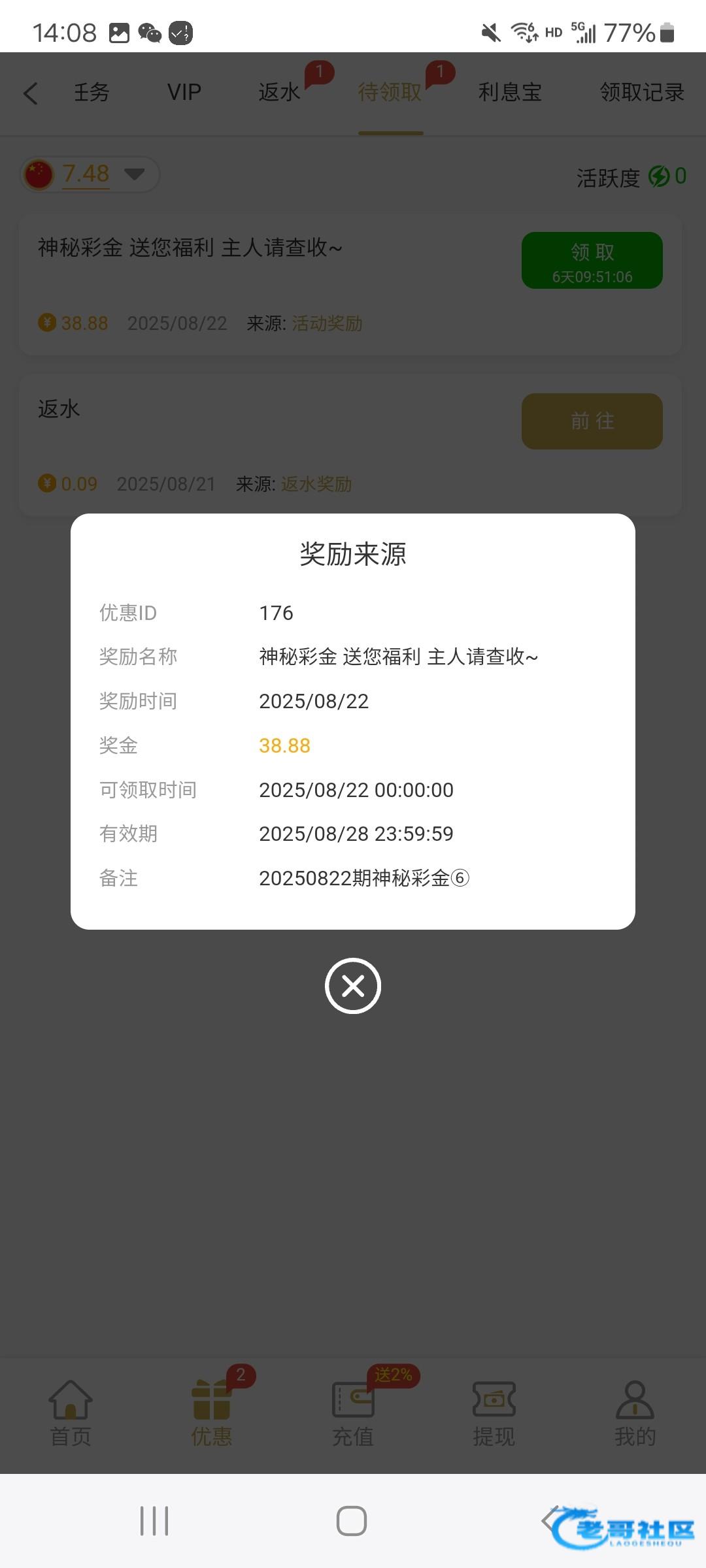Close the 奖励来源 dialog
Image resolution: width=706 pixels, height=1568 pixels.
[x=353, y=986]
